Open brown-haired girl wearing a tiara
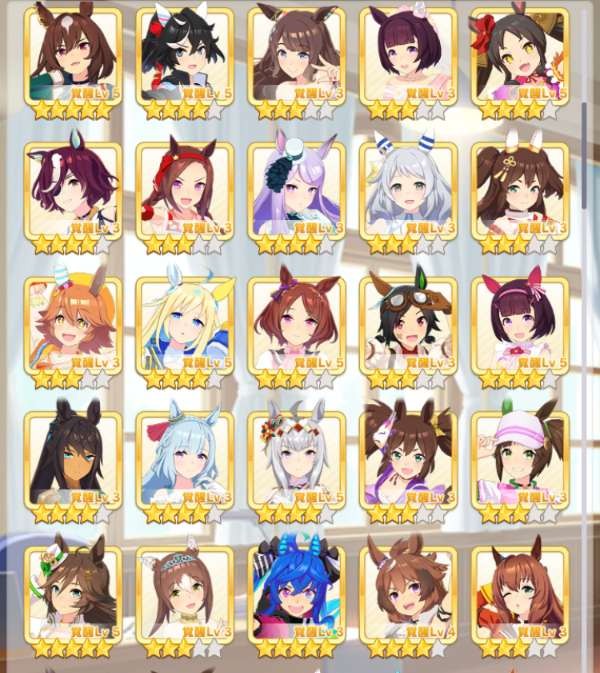 [x=184, y=596]
